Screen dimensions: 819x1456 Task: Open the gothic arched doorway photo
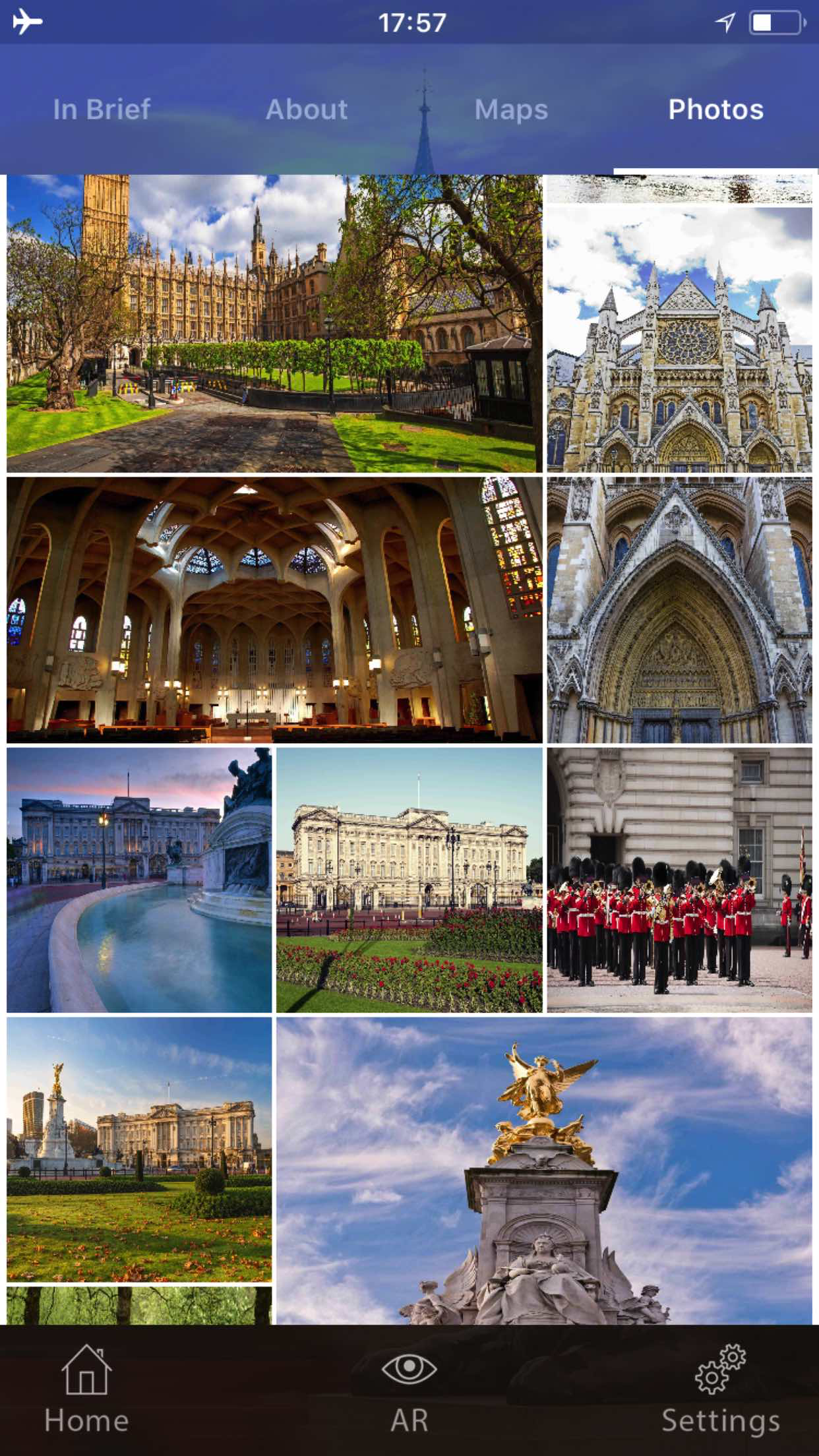click(x=679, y=610)
